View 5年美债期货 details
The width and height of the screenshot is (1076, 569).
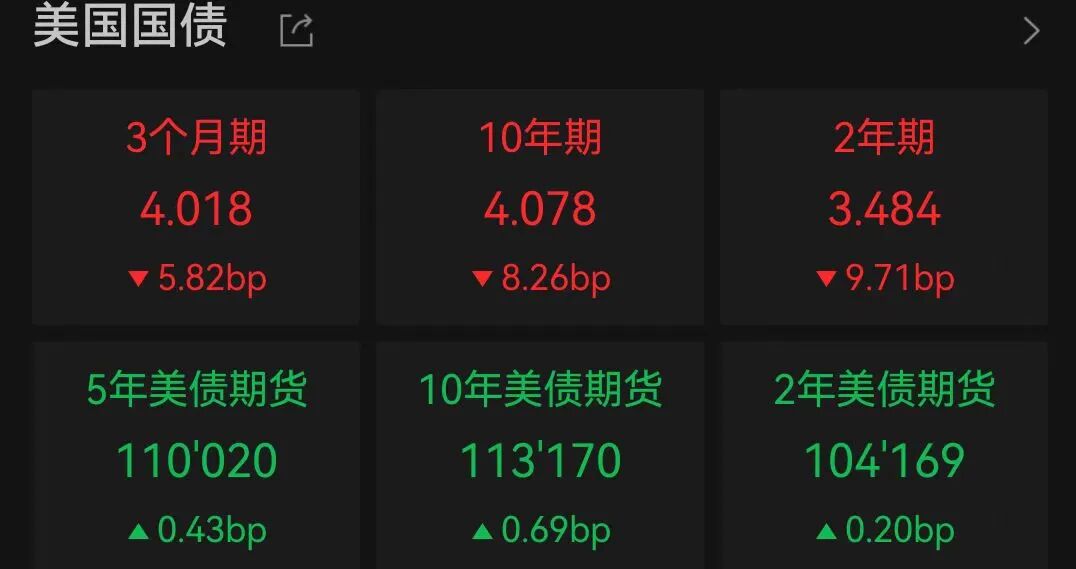click(196, 458)
